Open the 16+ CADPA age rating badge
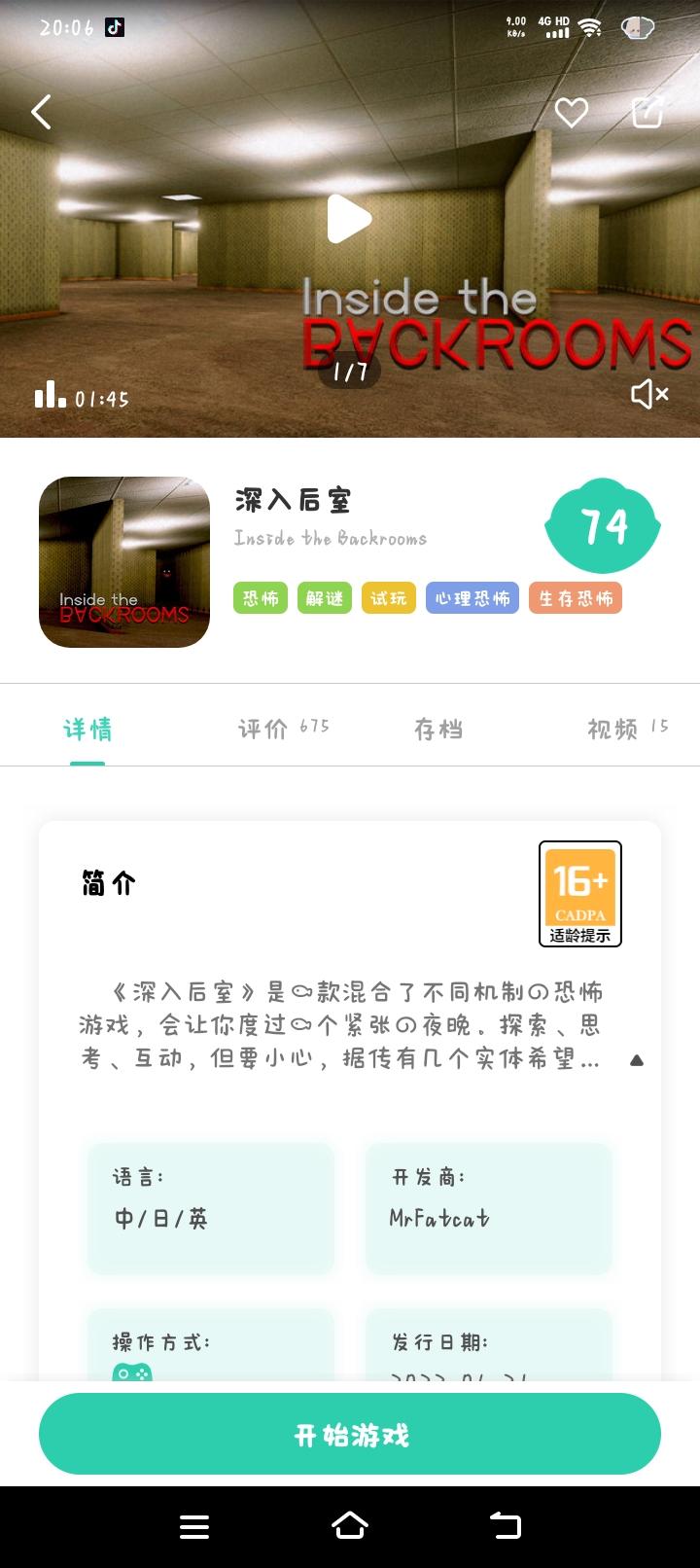Screen dimensions: 700x1568 (x=579, y=891)
